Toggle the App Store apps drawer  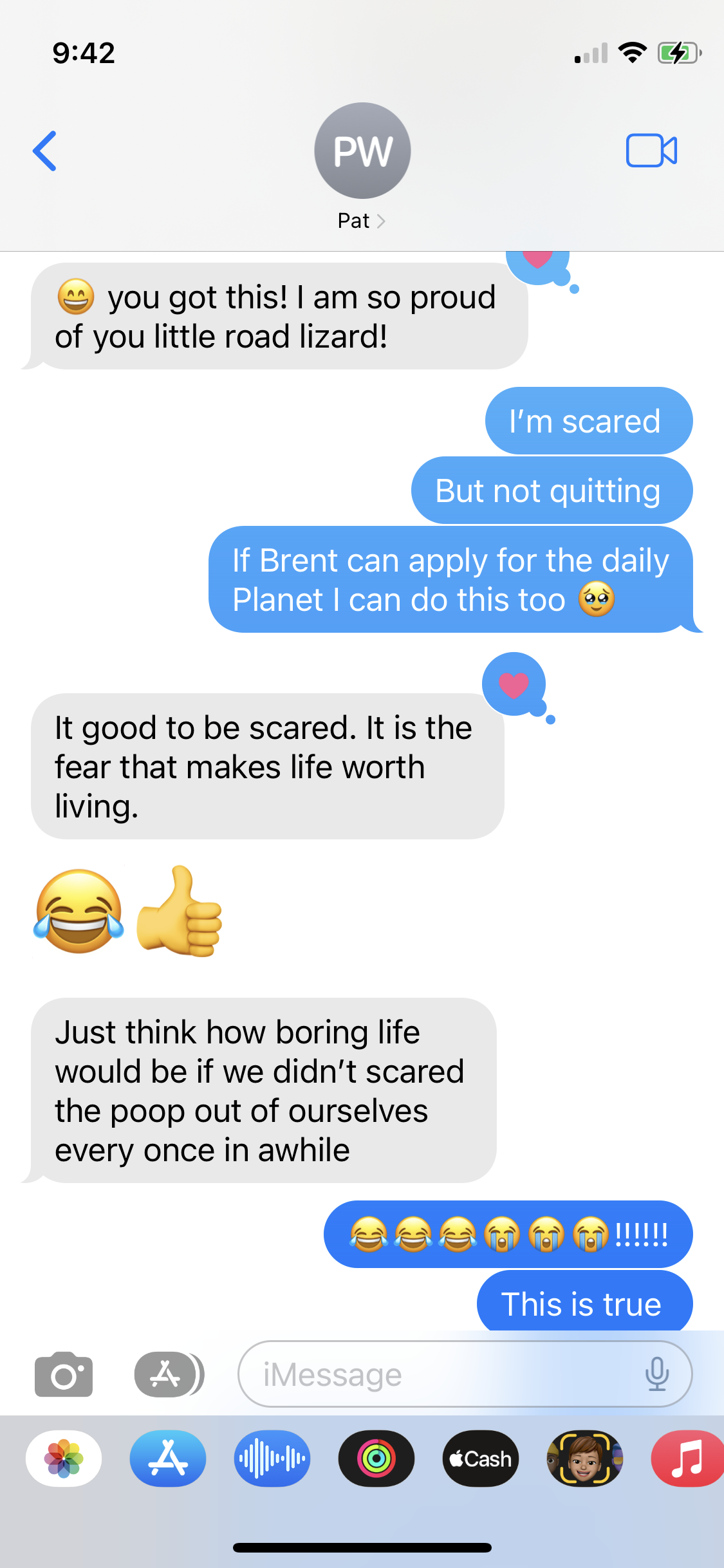[167, 1375]
